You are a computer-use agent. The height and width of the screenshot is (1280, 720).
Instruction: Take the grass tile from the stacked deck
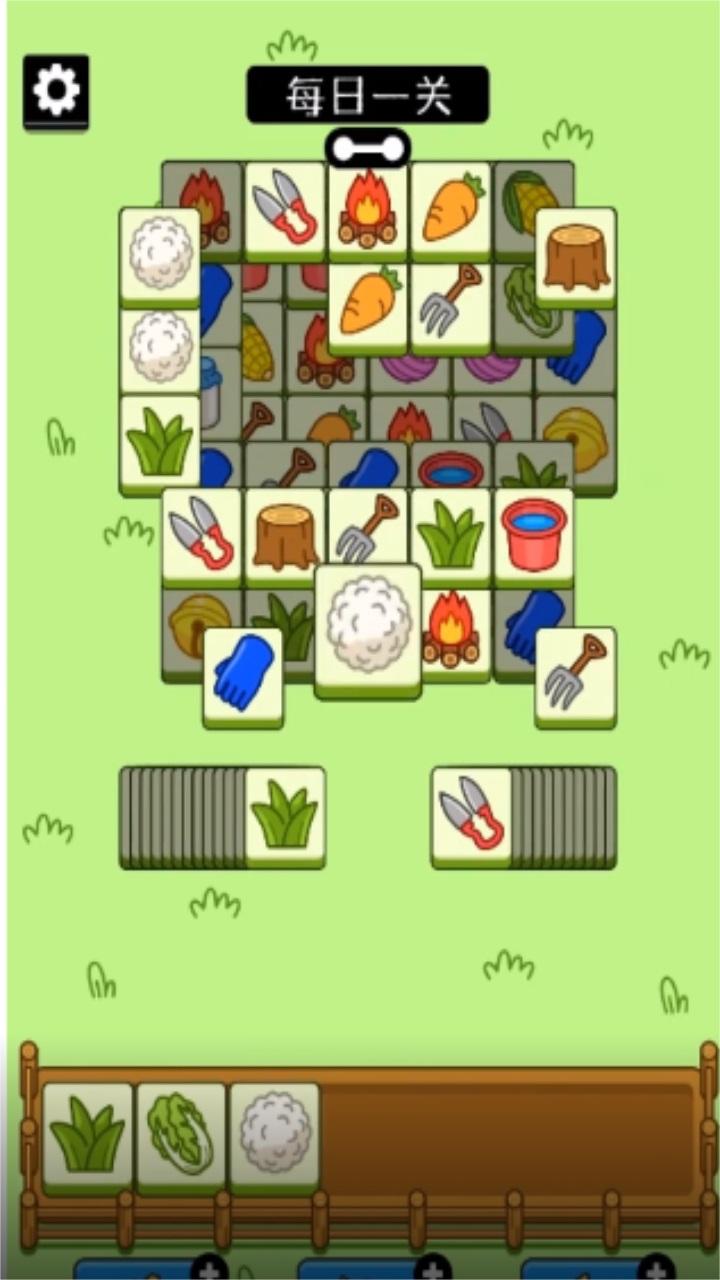point(285,814)
